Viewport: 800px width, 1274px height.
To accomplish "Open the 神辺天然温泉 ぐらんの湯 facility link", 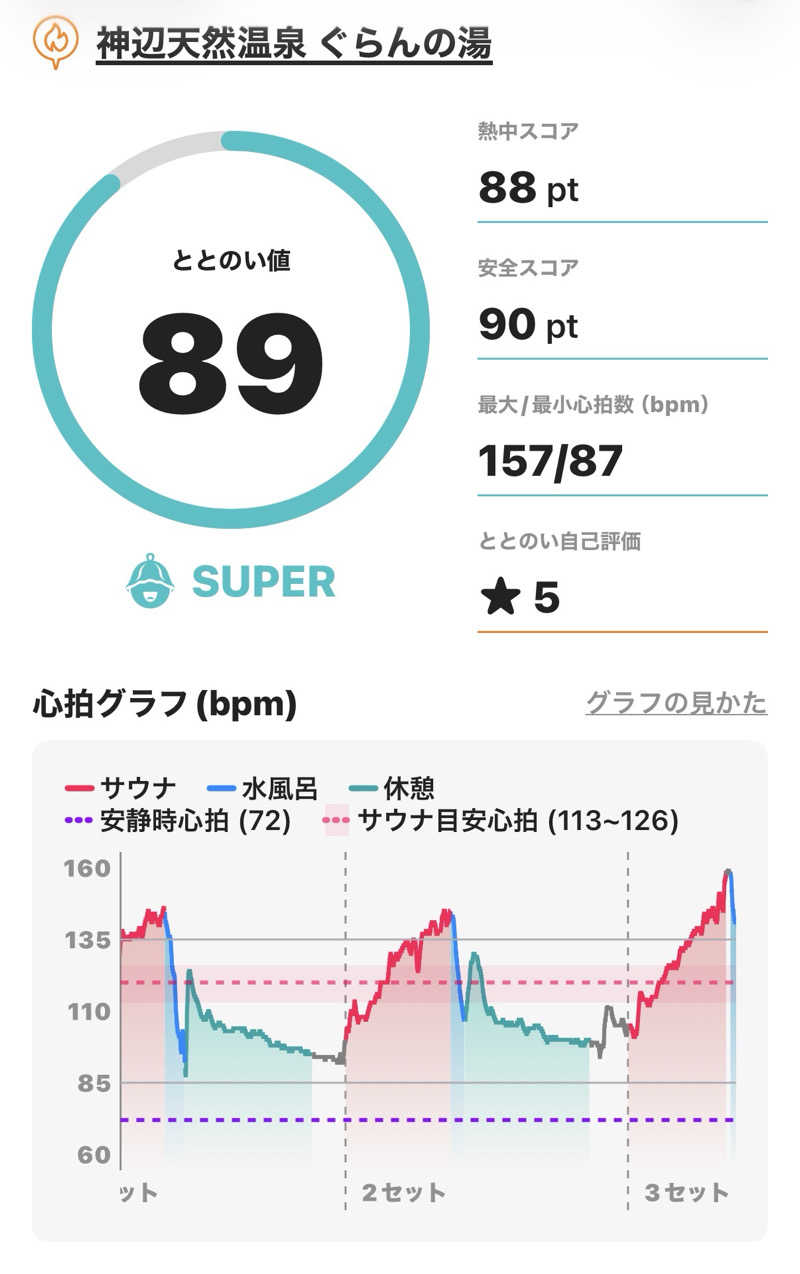I will (294, 44).
